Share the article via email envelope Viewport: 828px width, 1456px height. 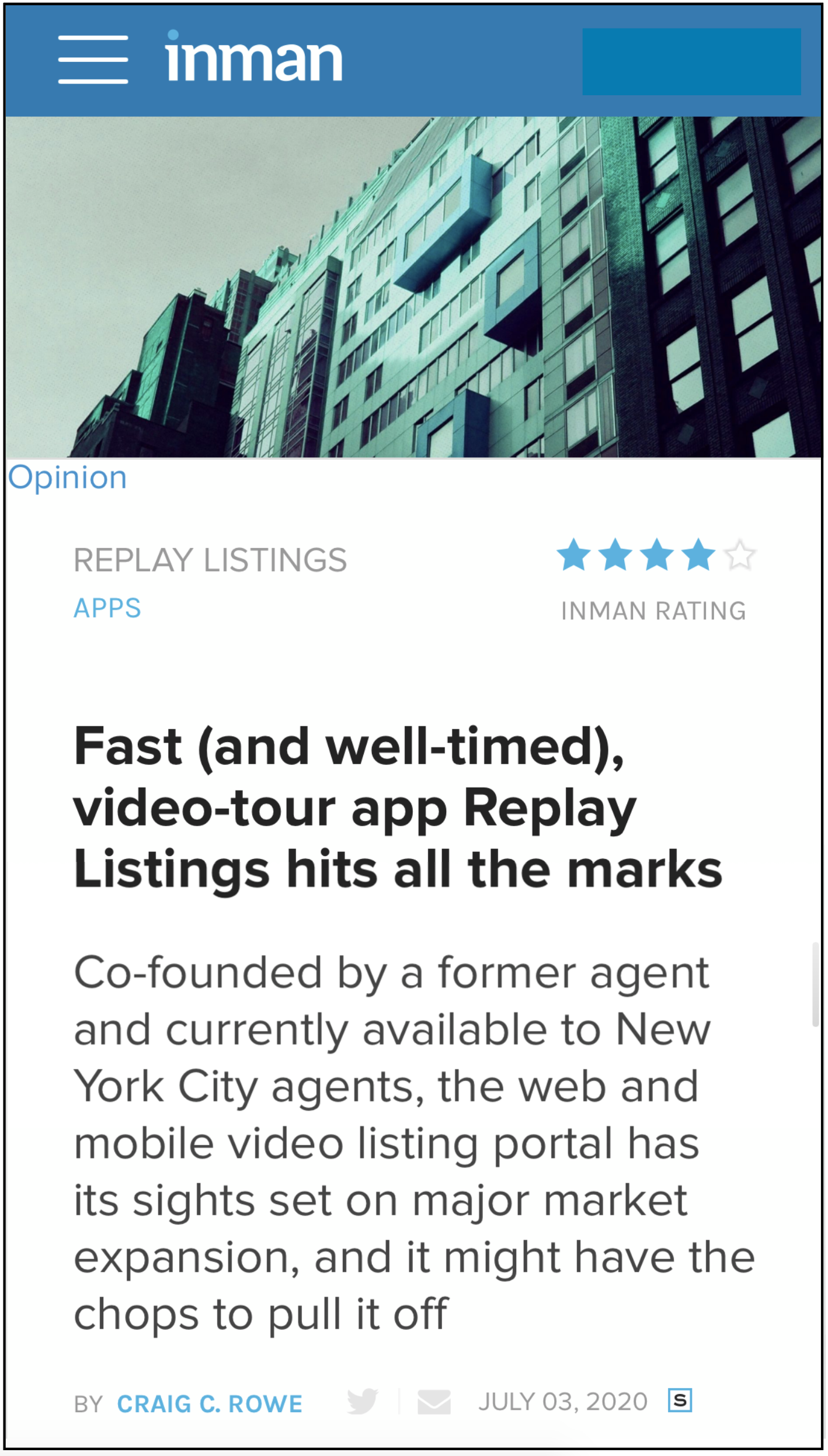434,1402
